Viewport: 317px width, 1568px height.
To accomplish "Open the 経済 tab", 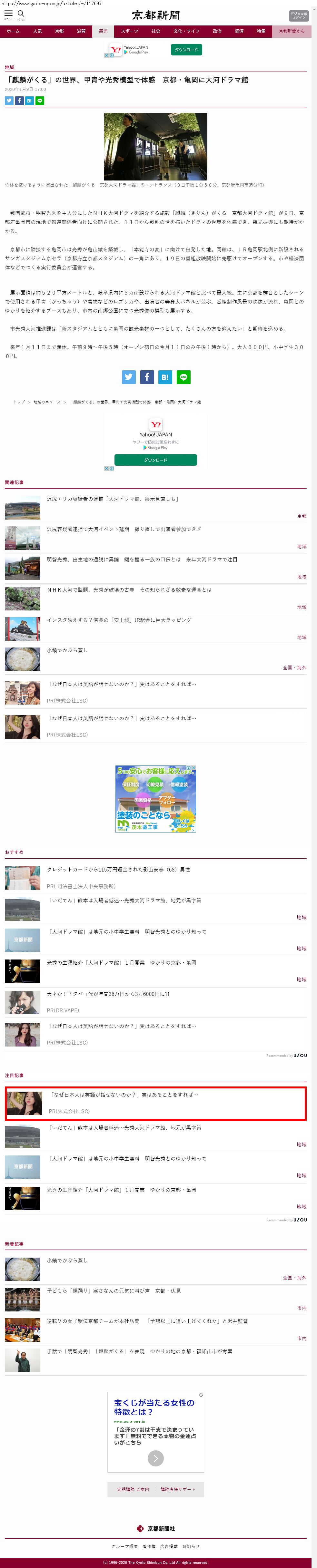I will pos(239,31).
